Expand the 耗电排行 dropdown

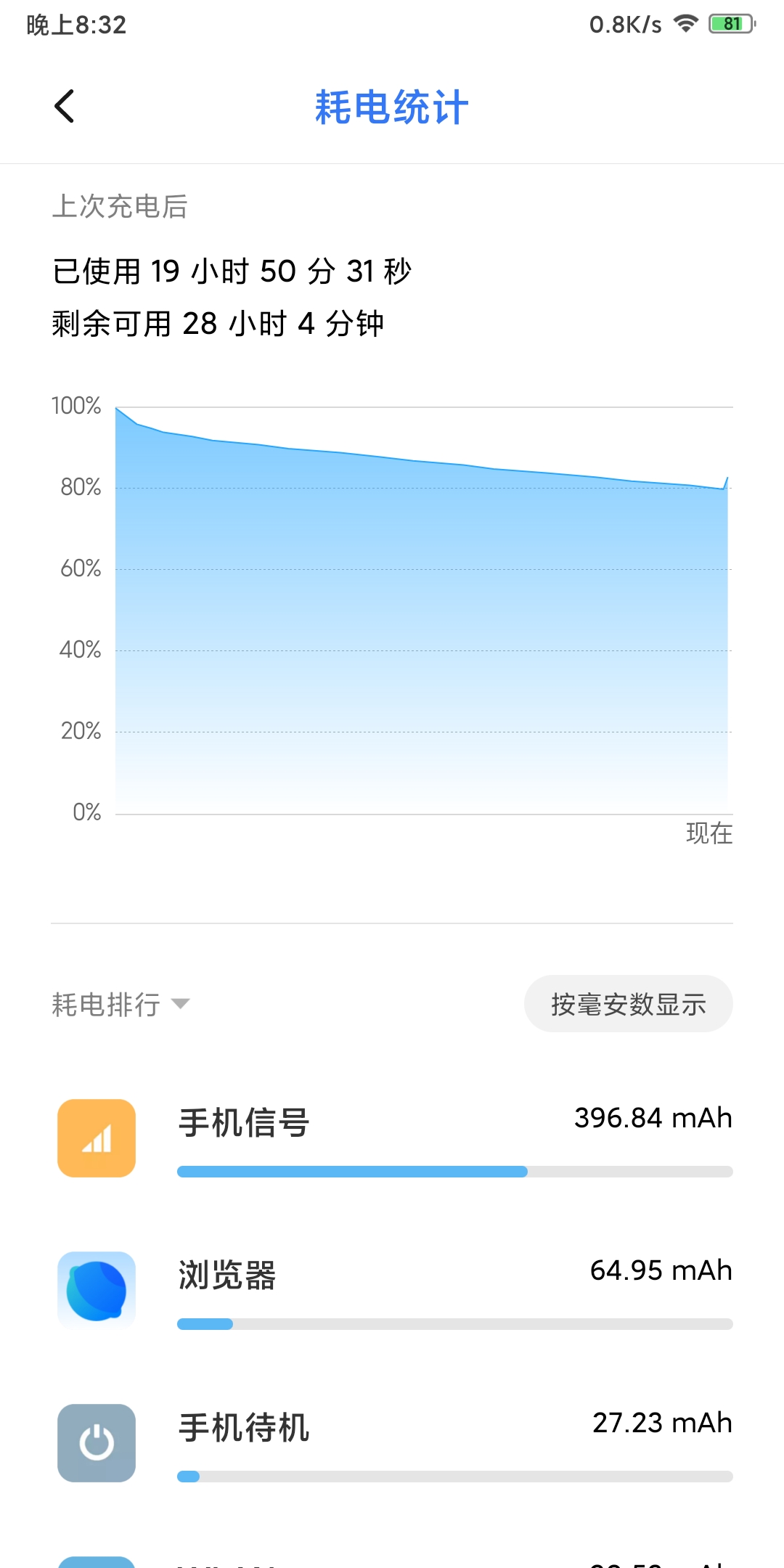[x=121, y=1004]
